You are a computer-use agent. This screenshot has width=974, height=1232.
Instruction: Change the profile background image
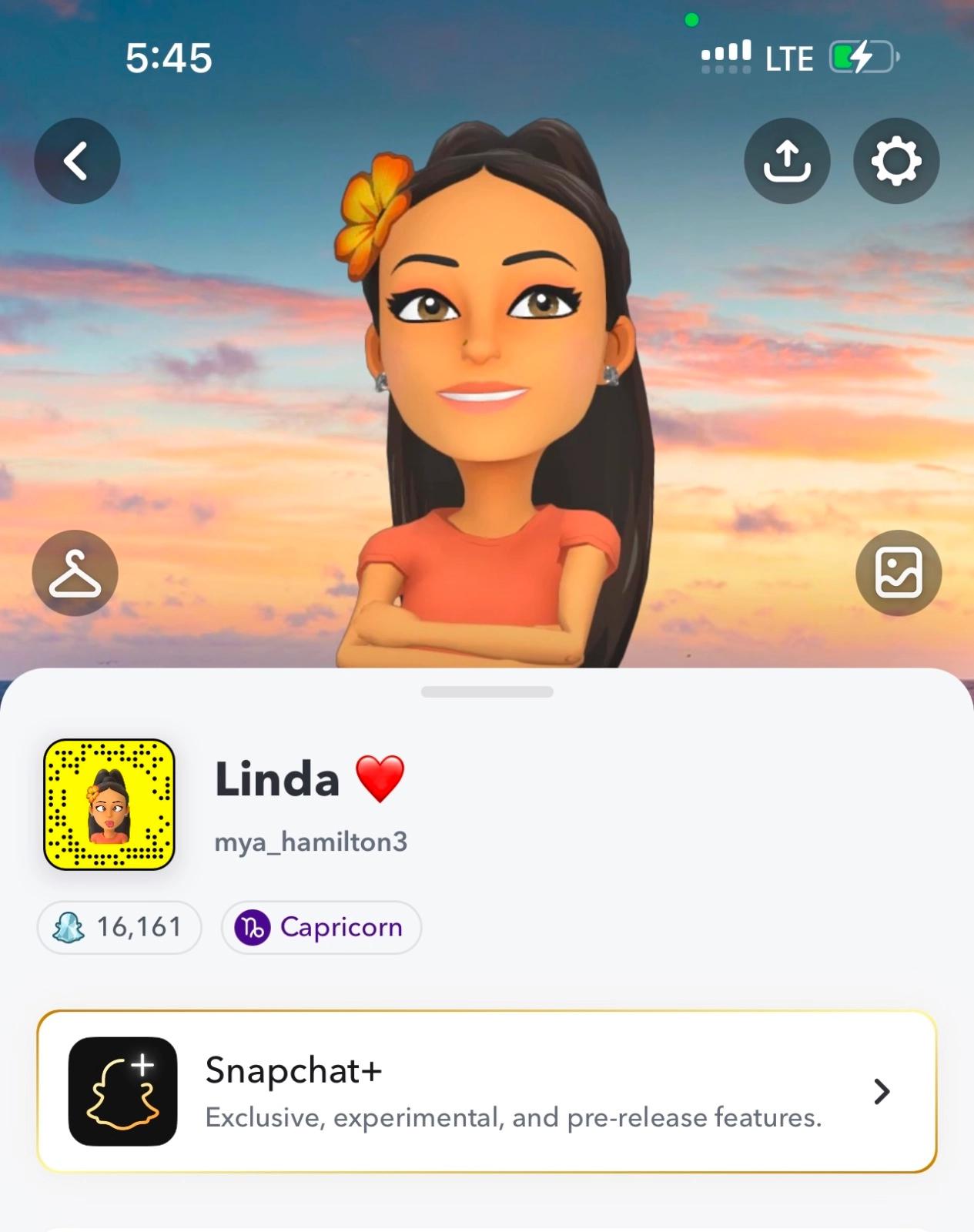tap(899, 573)
